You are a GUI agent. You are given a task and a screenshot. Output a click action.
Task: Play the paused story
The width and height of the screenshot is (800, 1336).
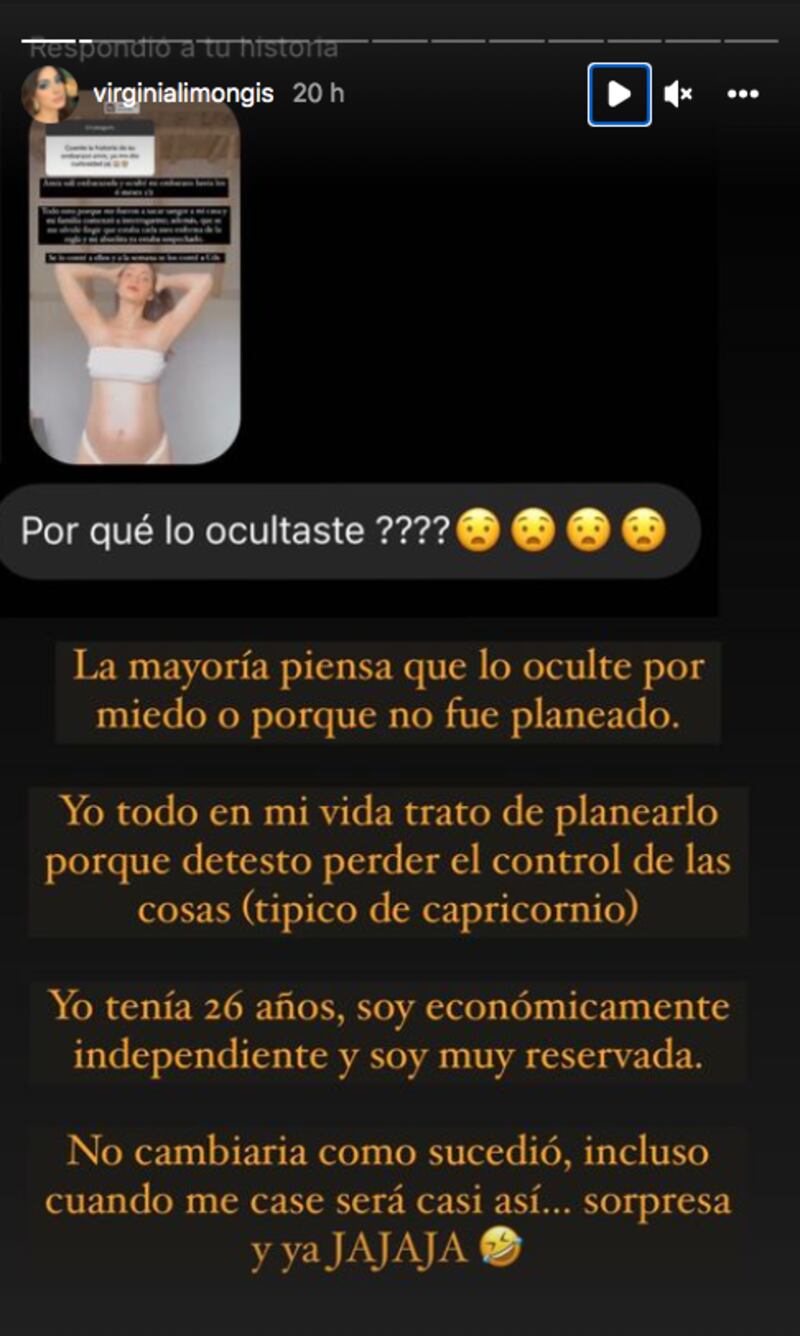pos(619,95)
